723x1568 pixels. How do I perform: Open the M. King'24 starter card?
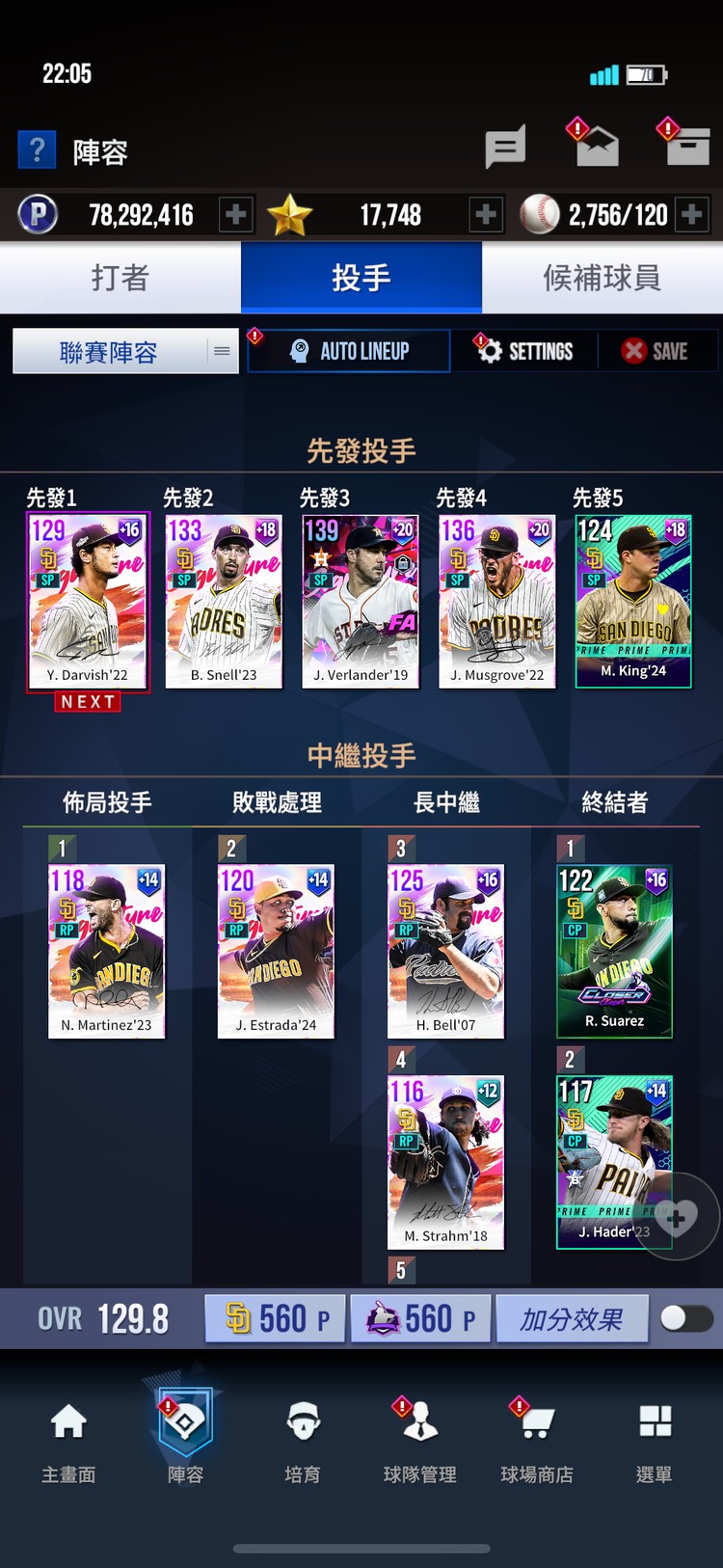point(633,601)
